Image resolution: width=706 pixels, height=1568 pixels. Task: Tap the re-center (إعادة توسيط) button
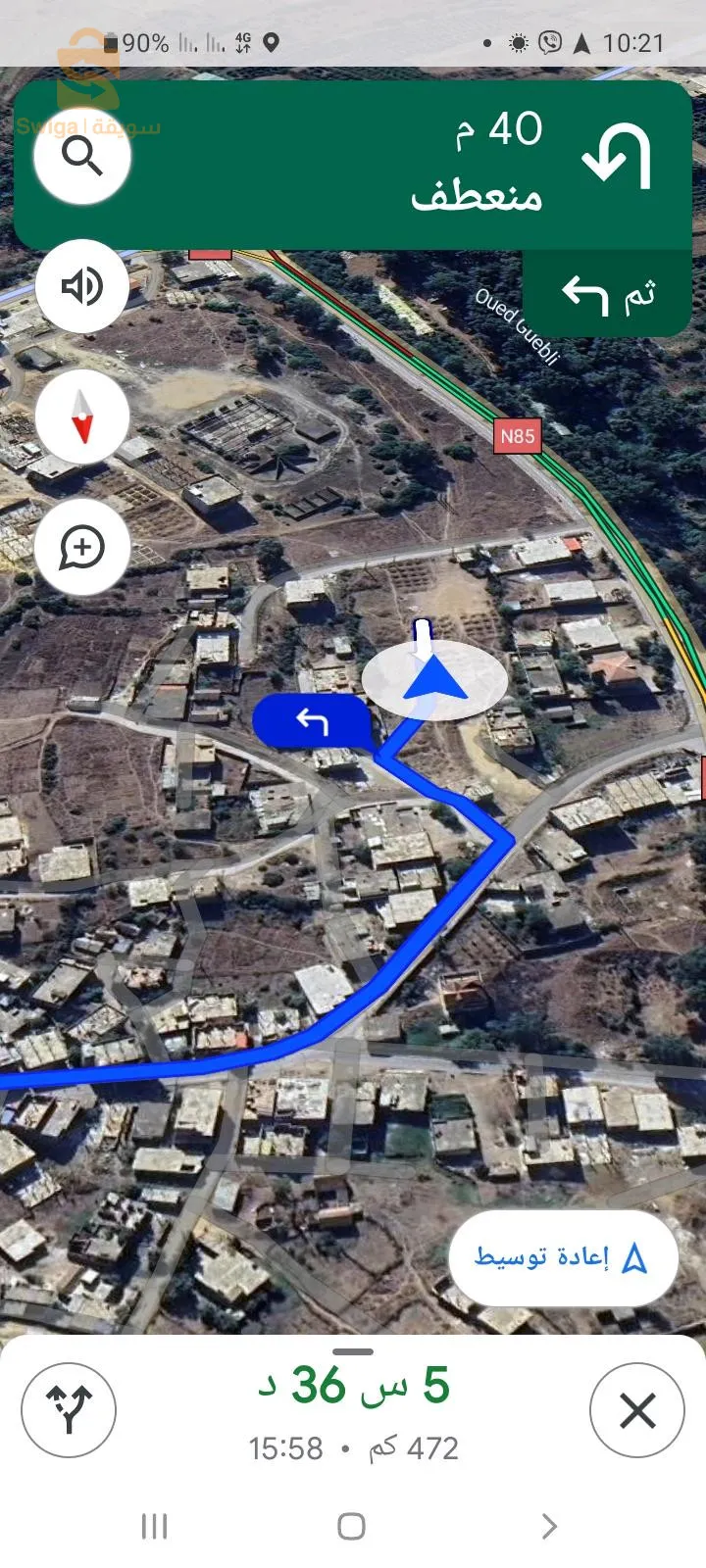[563, 1258]
